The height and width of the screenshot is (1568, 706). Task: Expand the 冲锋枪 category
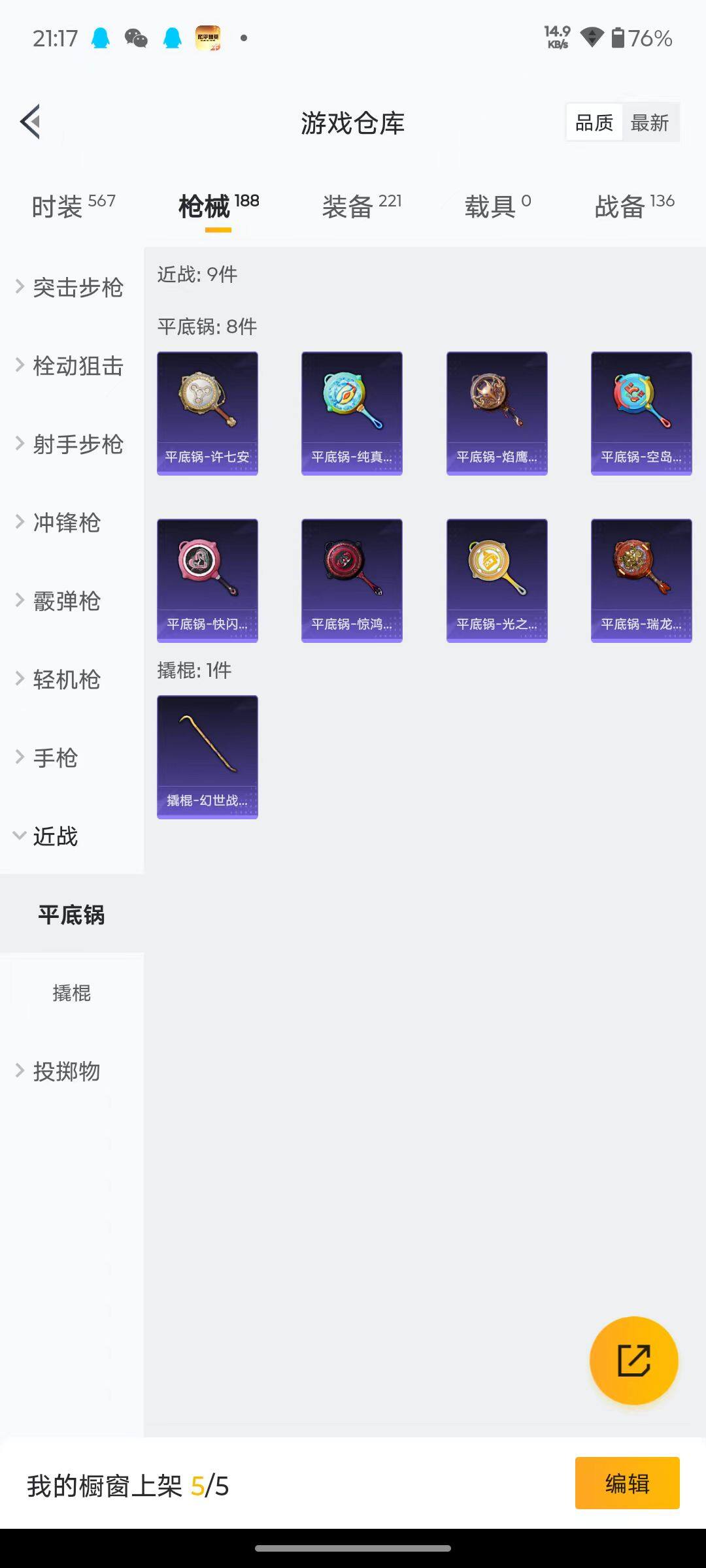pyautogui.click(x=65, y=523)
